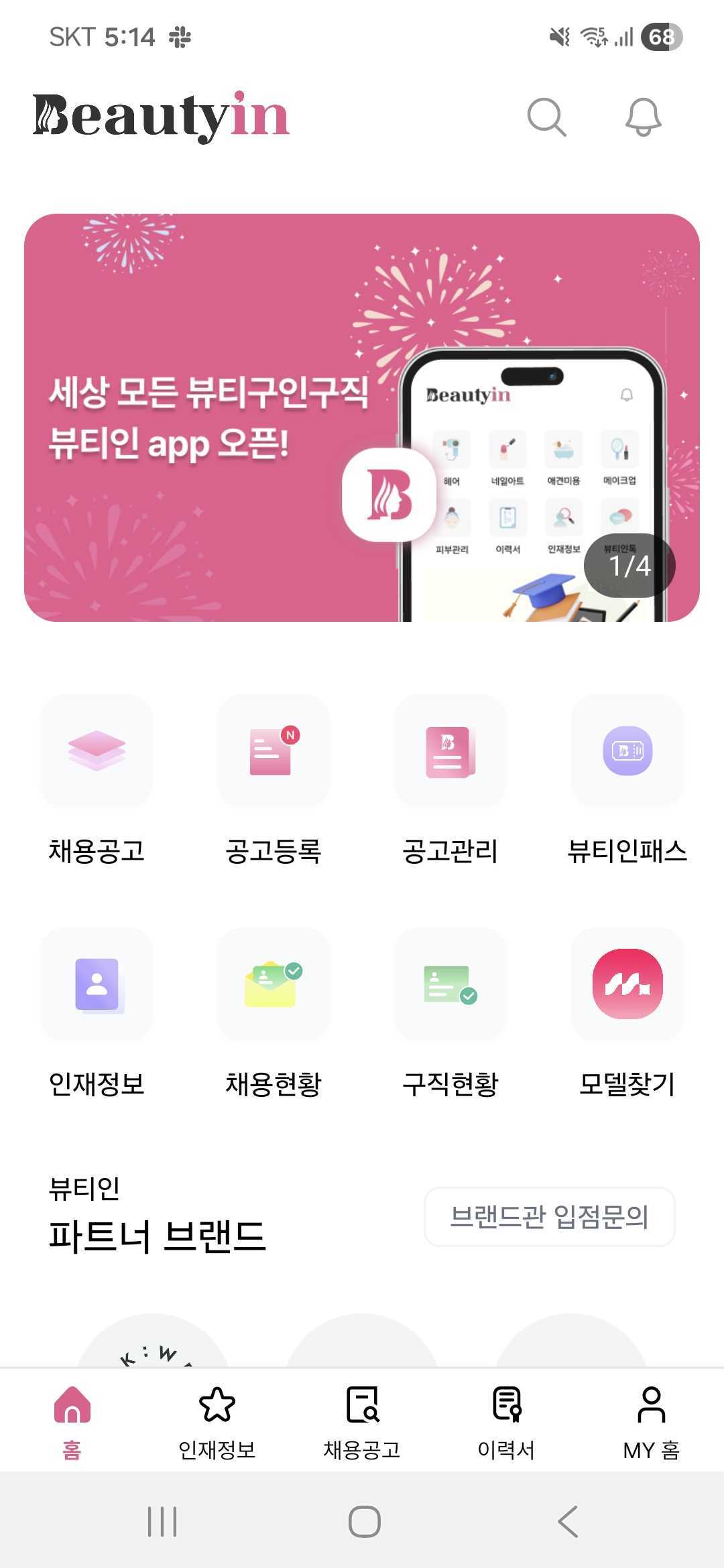
Task: Open the MY 홈 tab
Action: pos(651,1419)
